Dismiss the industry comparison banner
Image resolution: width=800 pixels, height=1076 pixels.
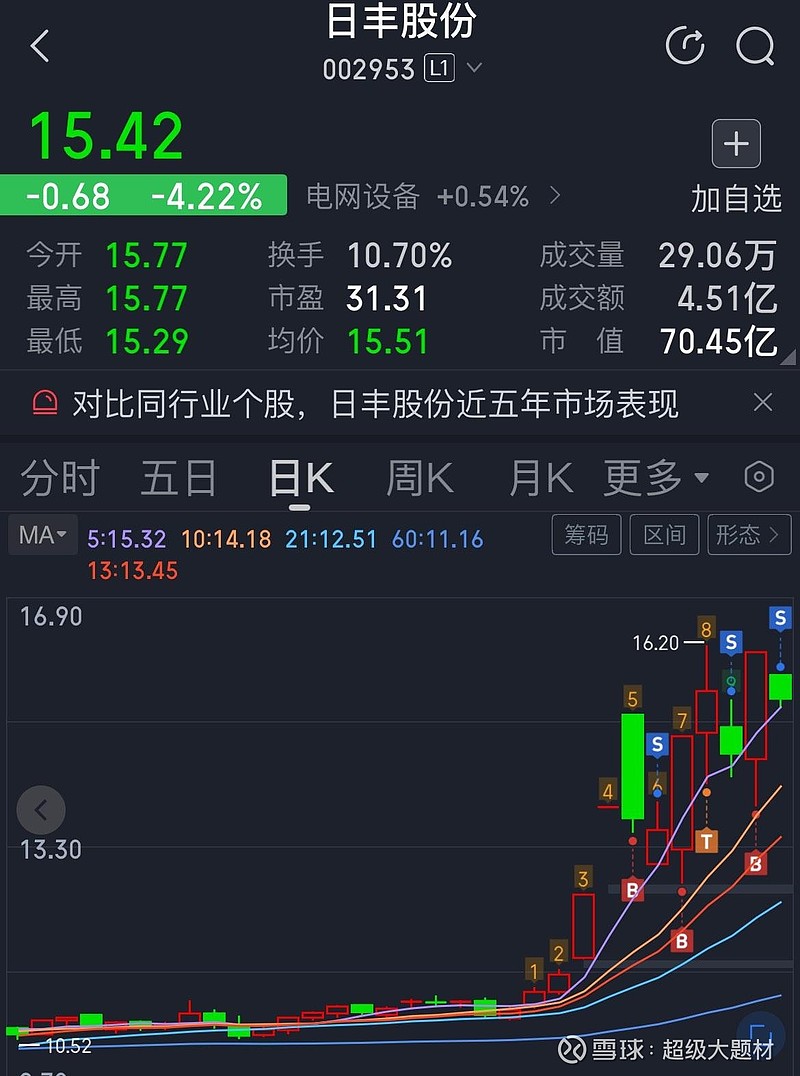click(763, 402)
